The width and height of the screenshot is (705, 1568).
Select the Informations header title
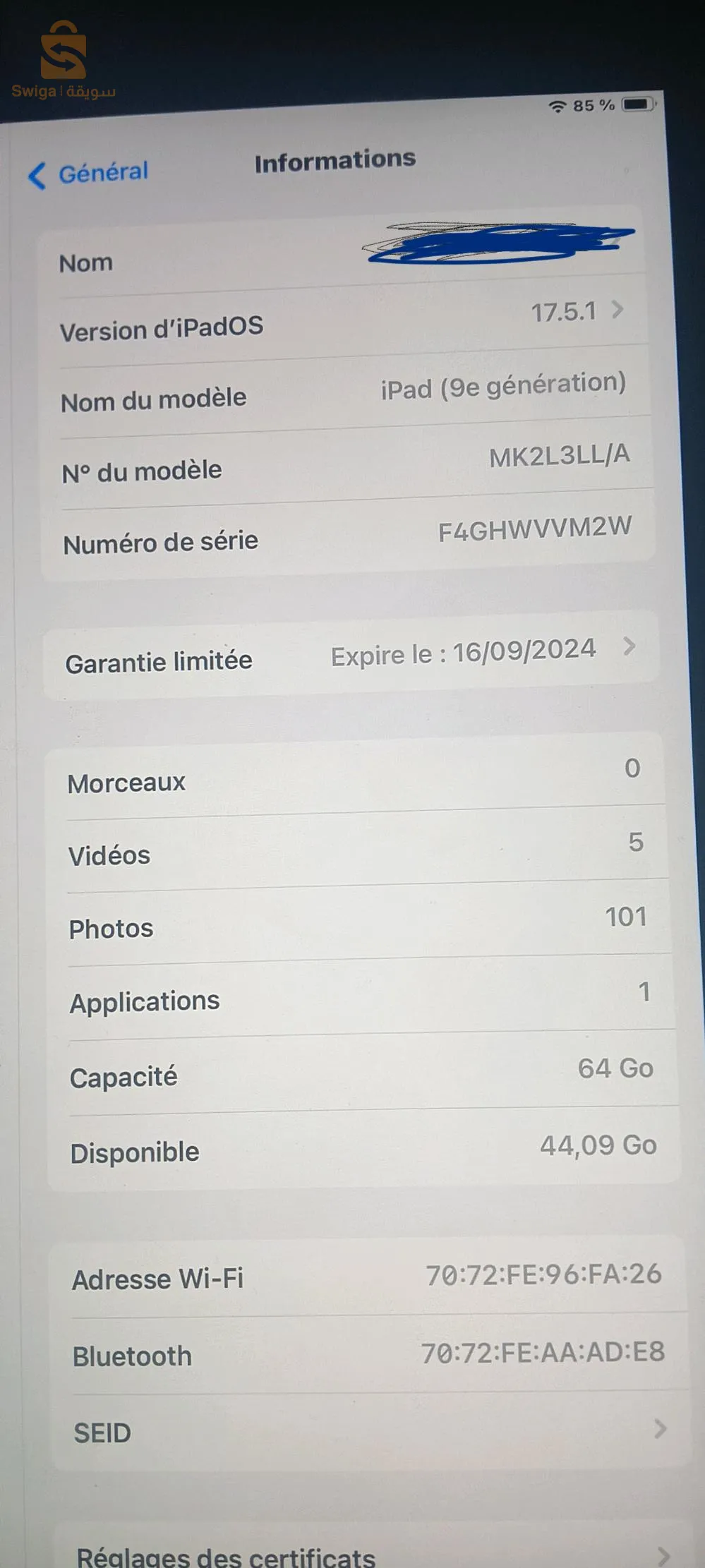click(335, 161)
